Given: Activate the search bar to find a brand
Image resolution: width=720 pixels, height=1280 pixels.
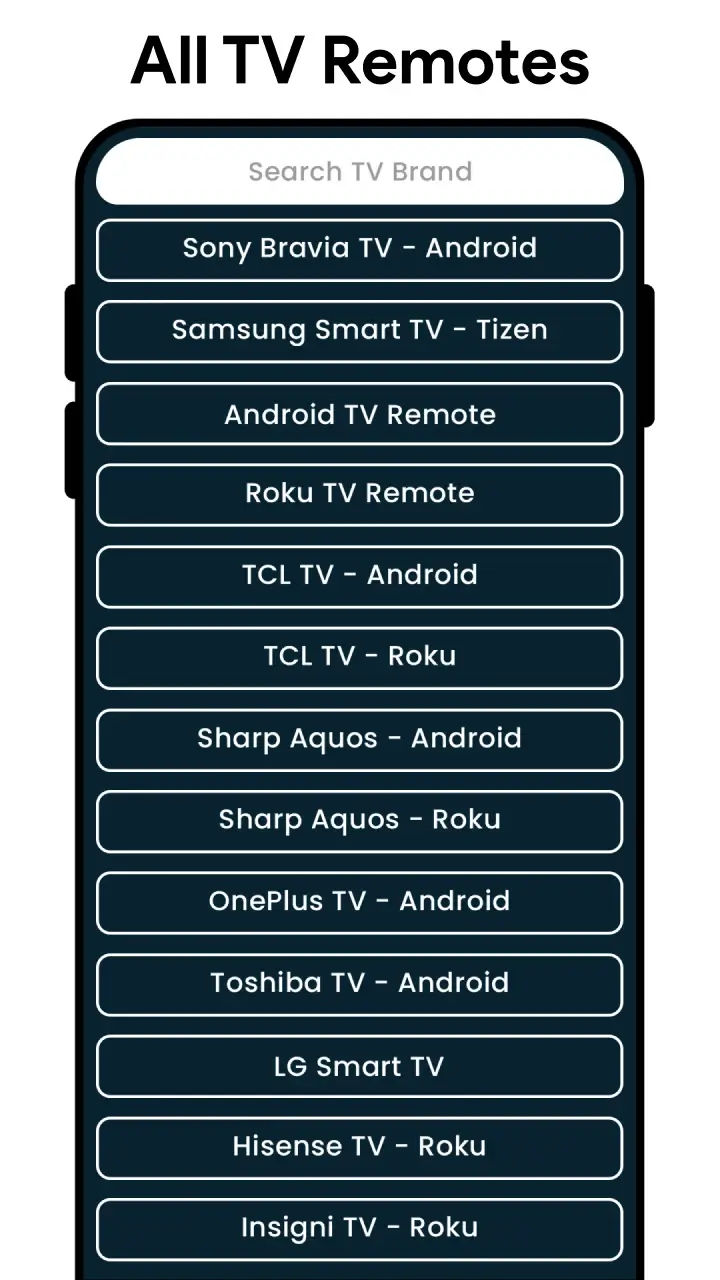Looking at the screenshot, I should coord(360,171).
